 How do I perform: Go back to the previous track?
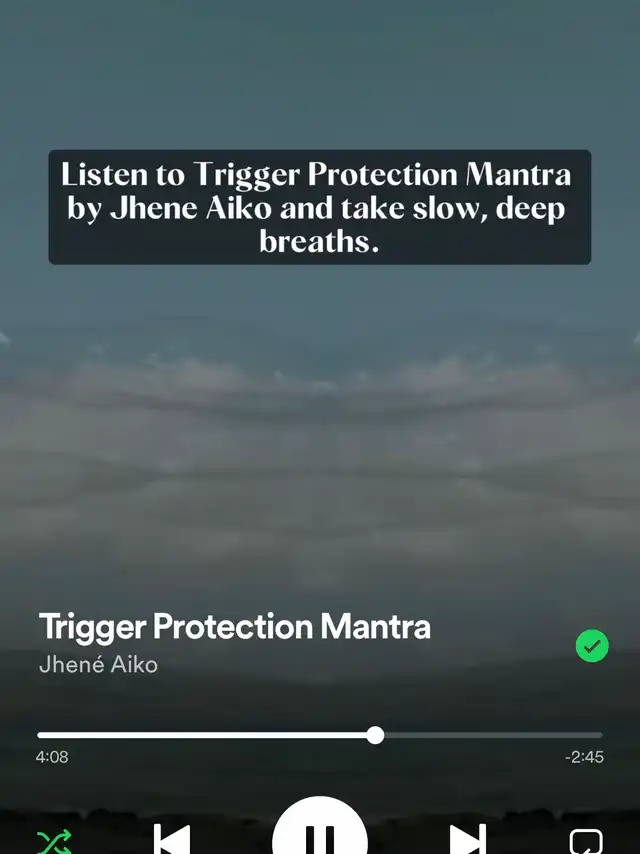172,838
